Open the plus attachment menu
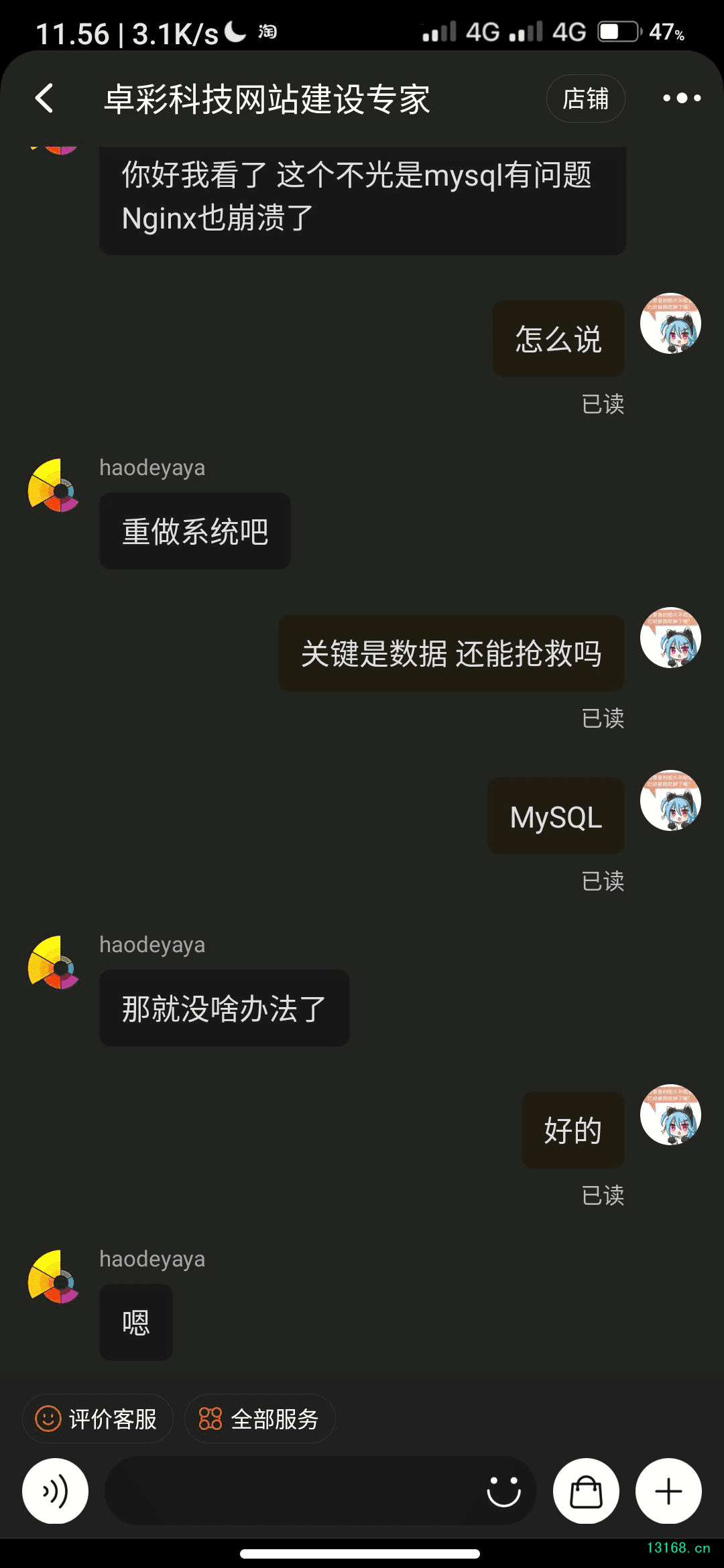Viewport: 724px width, 1568px height. [x=668, y=1491]
